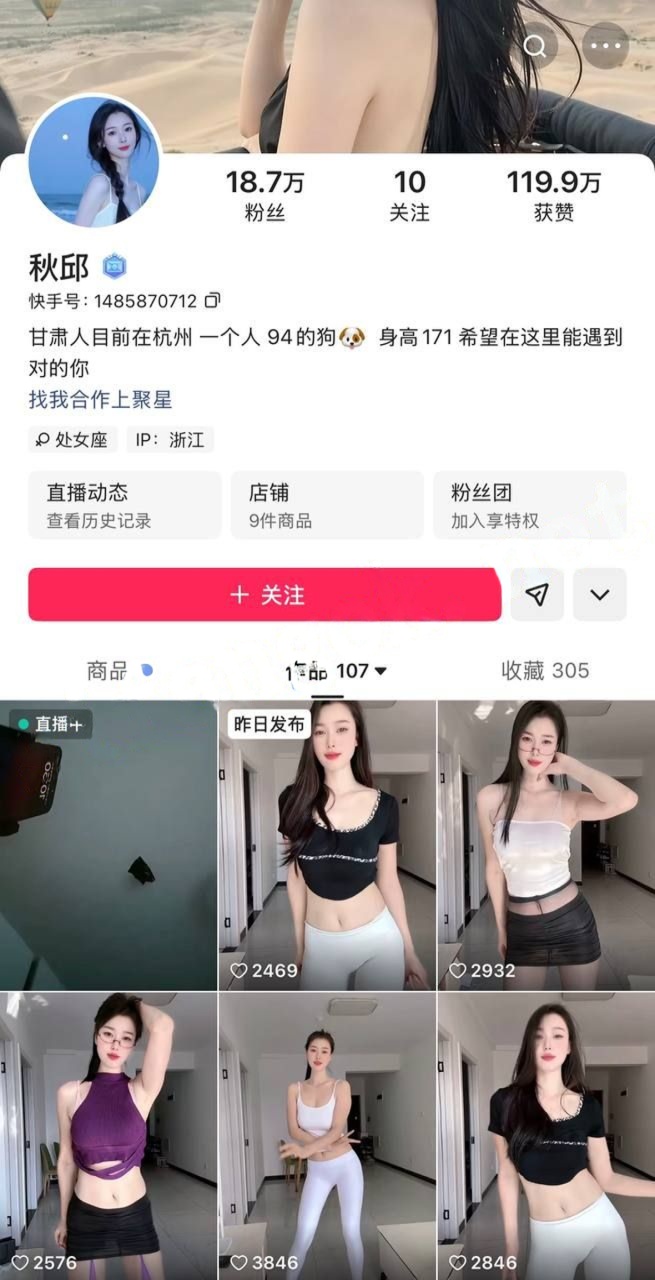Screen dimensions: 655x1280
Task: Open the search icon at top
Action: [536, 46]
